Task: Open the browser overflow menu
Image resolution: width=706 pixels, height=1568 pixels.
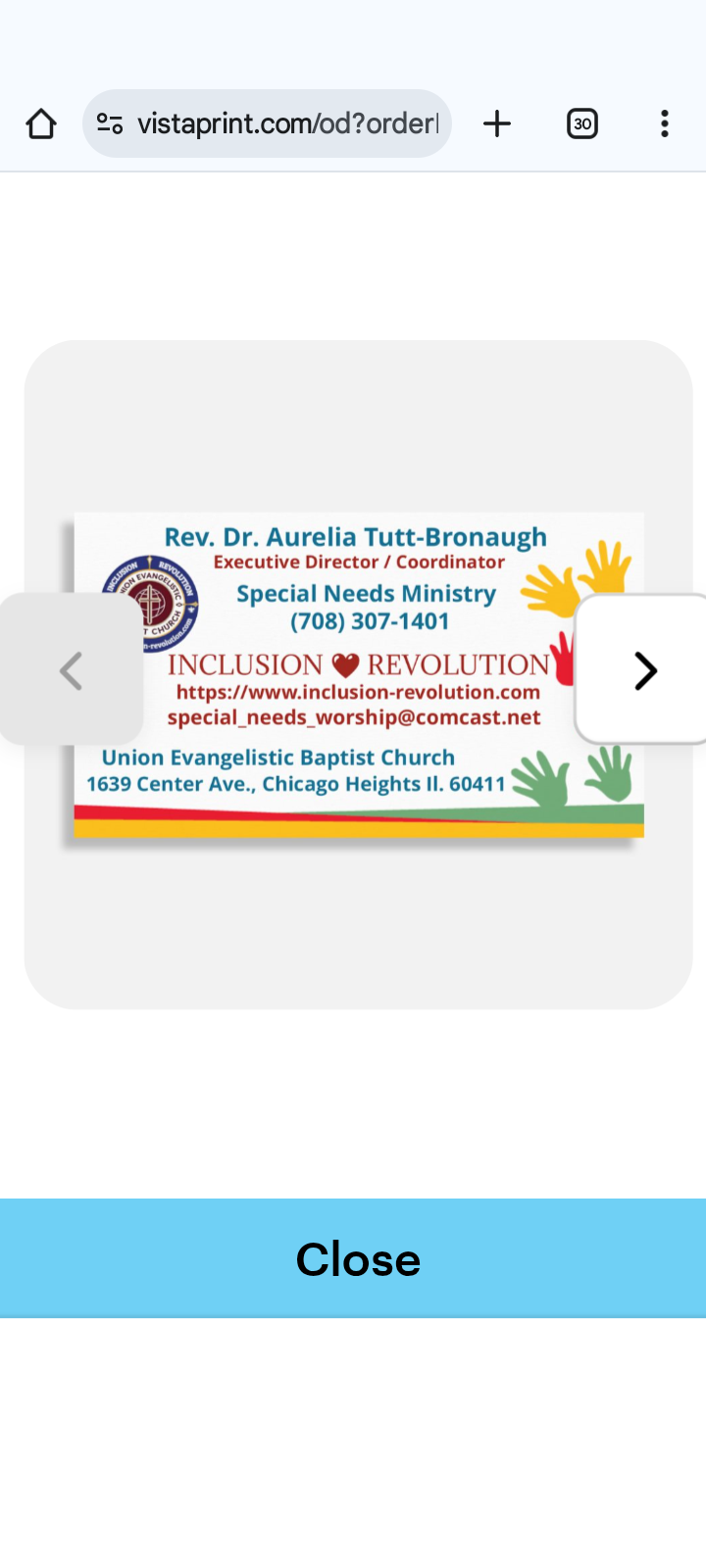Action: (x=664, y=124)
